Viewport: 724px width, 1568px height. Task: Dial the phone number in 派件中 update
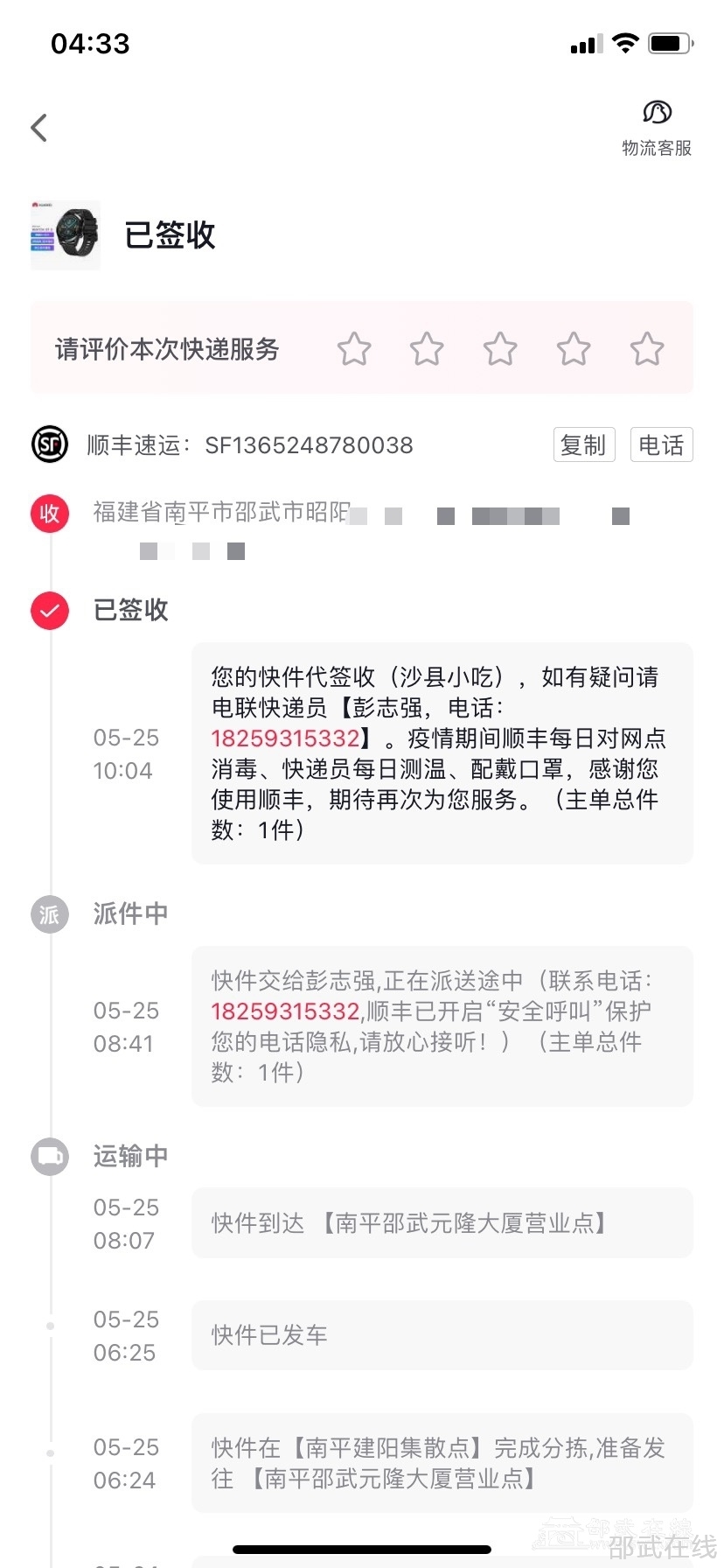coord(285,1011)
